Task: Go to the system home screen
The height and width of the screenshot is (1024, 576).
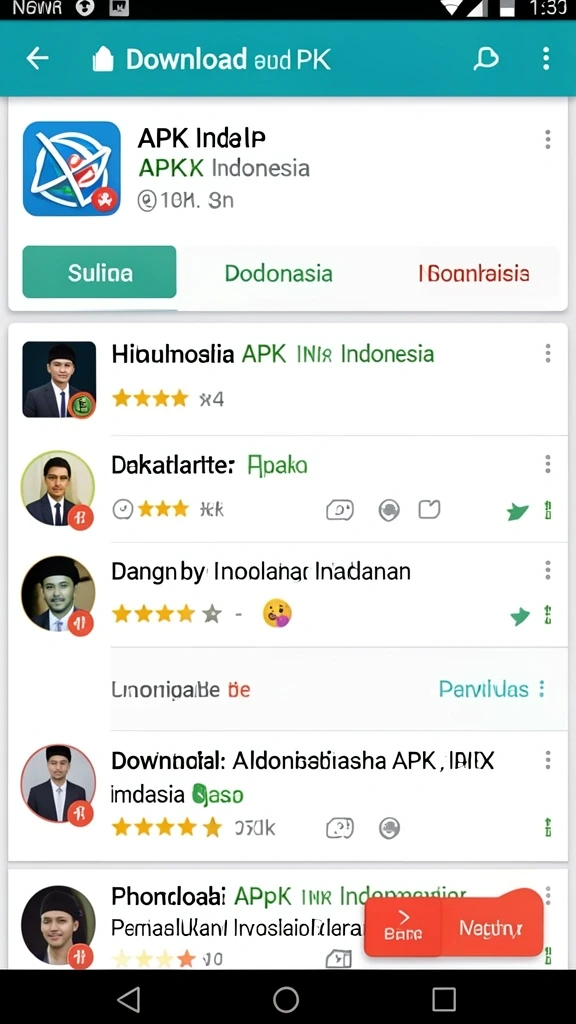Action: [286, 999]
